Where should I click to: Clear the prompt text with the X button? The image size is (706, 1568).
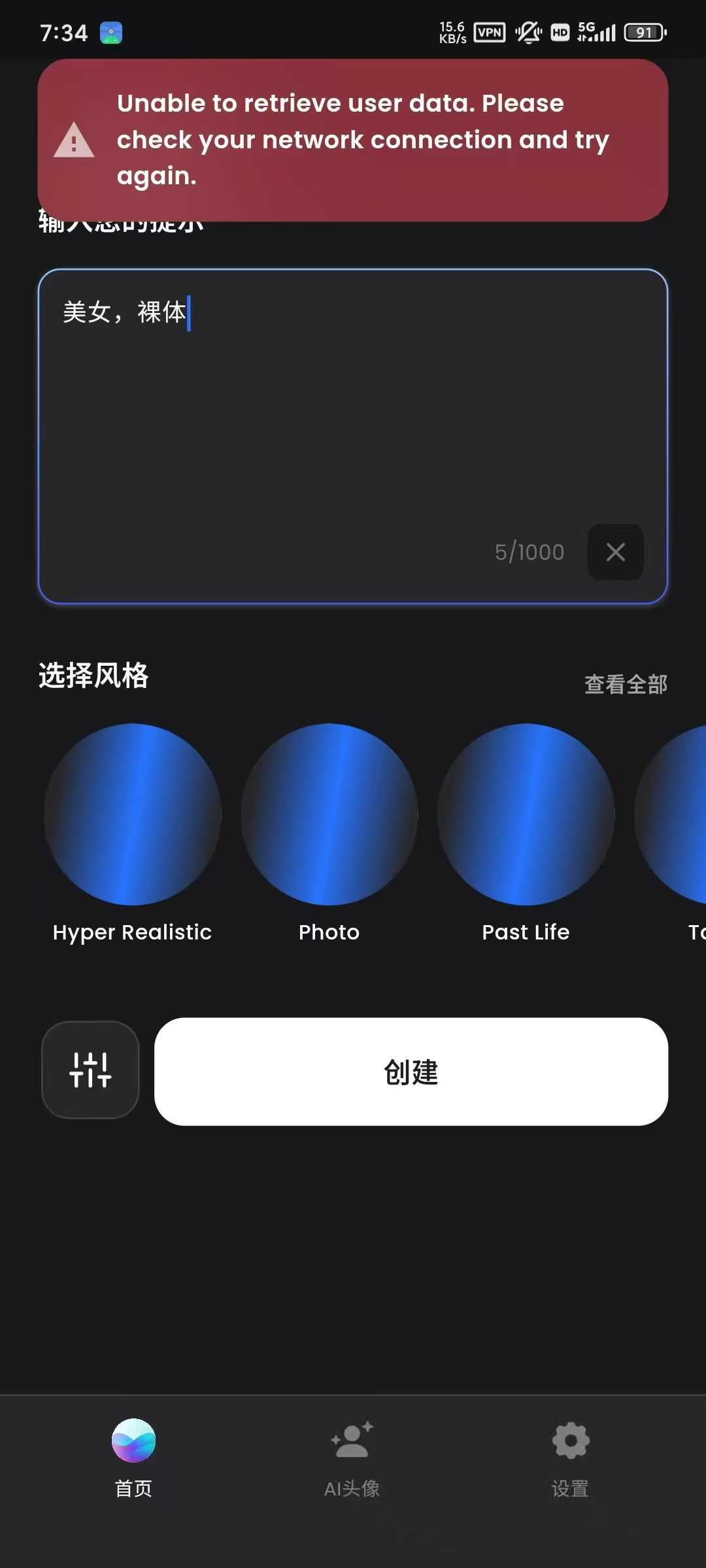click(x=615, y=552)
